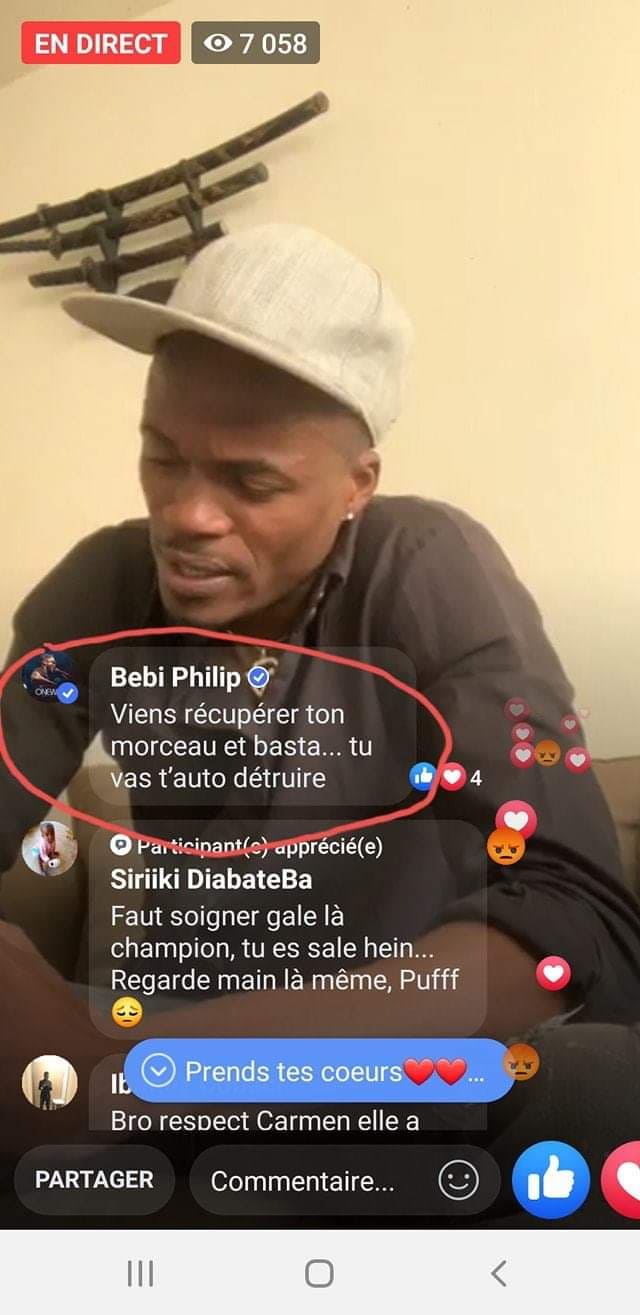Open the Commentaire input field
Screen dimensions: 640x1315
tap(310, 1181)
